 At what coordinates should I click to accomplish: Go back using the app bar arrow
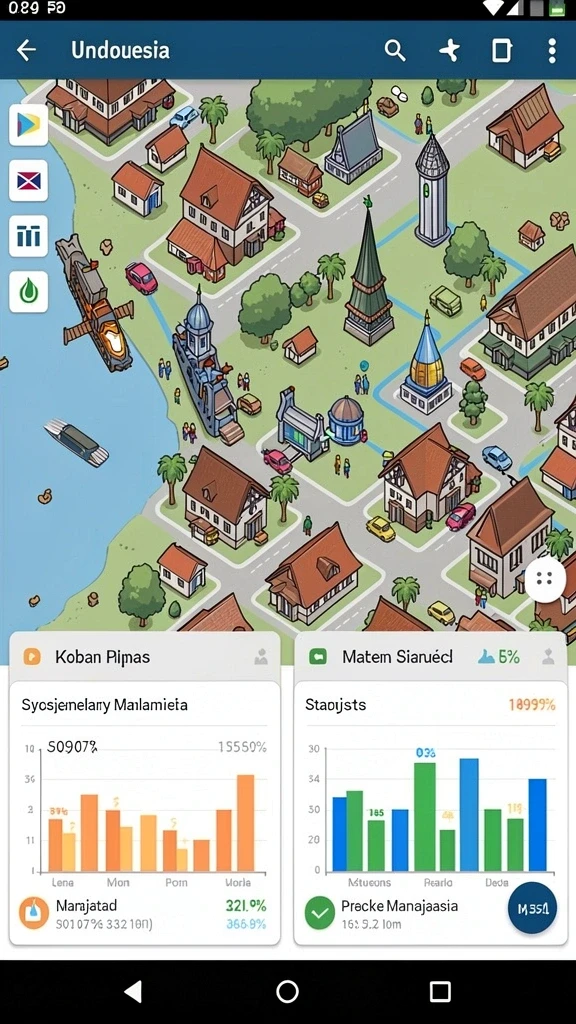click(x=27, y=50)
